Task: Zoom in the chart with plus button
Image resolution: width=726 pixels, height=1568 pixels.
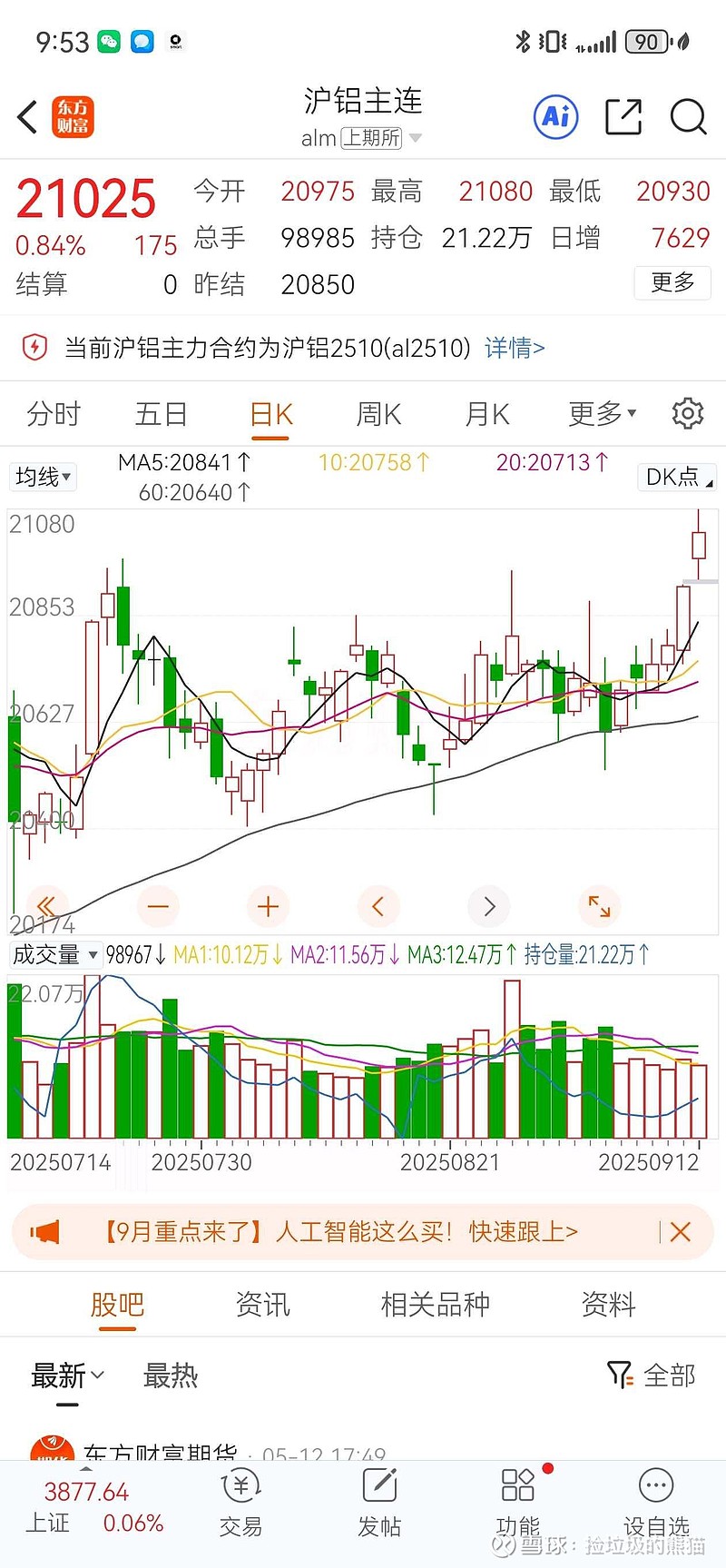Action: pyautogui.click(x=268, y=906)
